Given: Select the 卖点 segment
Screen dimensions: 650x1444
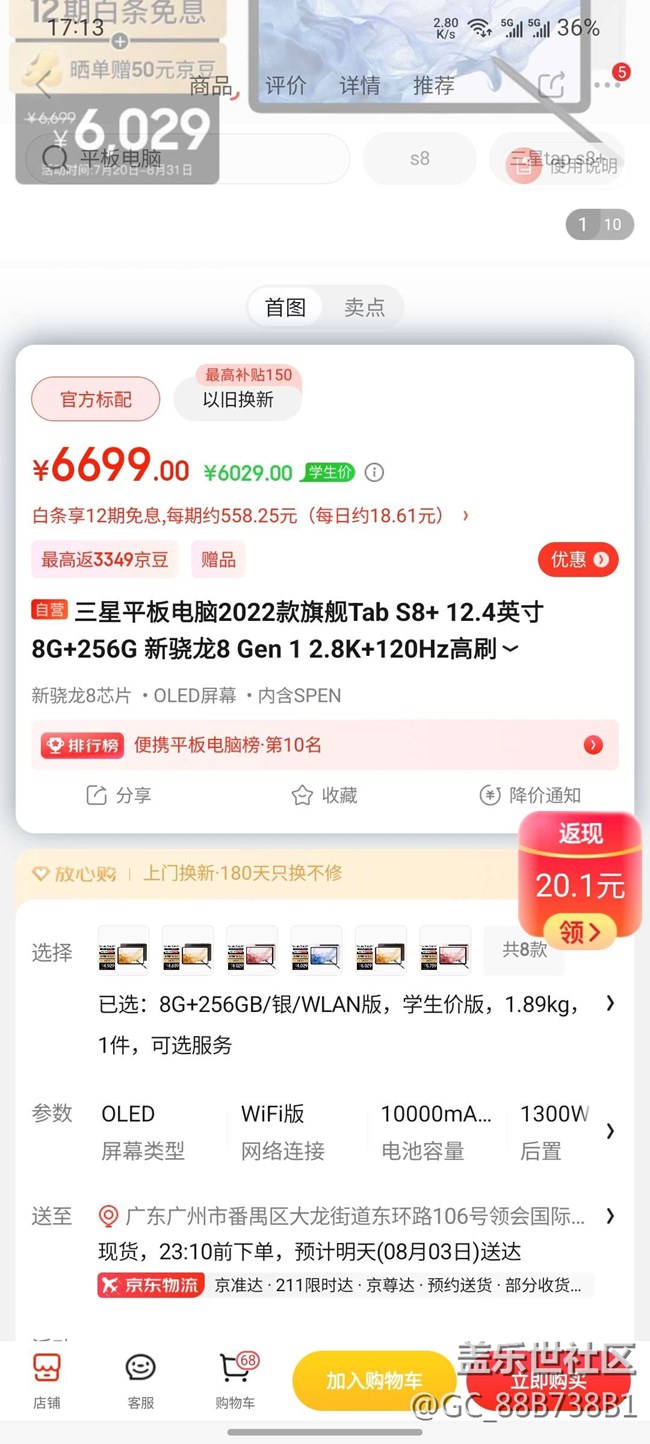Looking at the screenshot, I should [x=364, y=307].
